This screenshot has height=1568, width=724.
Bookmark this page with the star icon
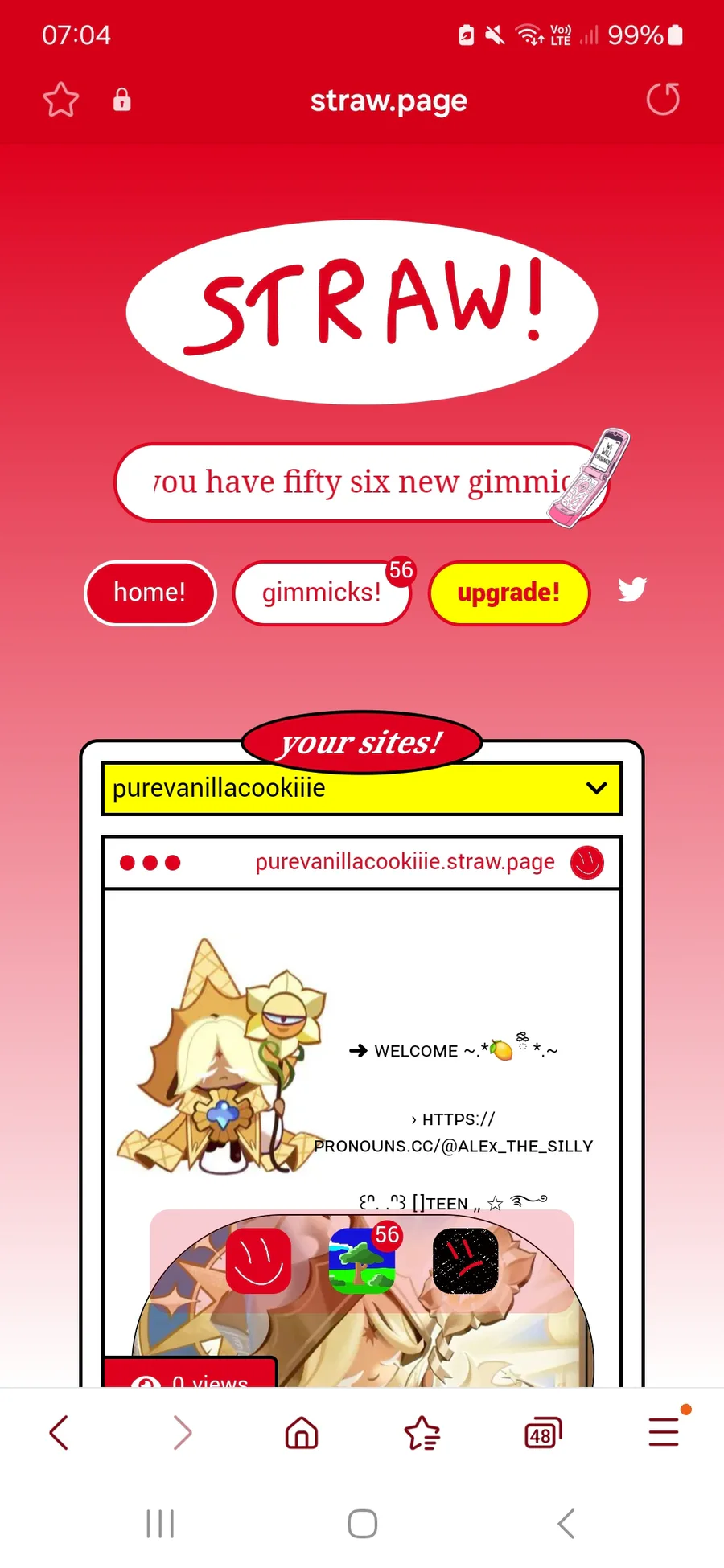tap(60, 101)
